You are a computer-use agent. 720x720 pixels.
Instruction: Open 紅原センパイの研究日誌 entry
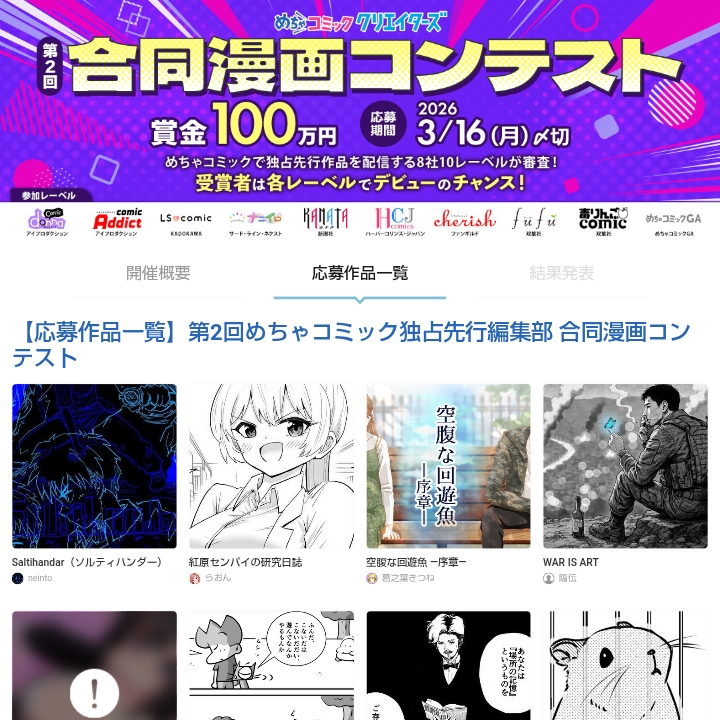point(271,466)
